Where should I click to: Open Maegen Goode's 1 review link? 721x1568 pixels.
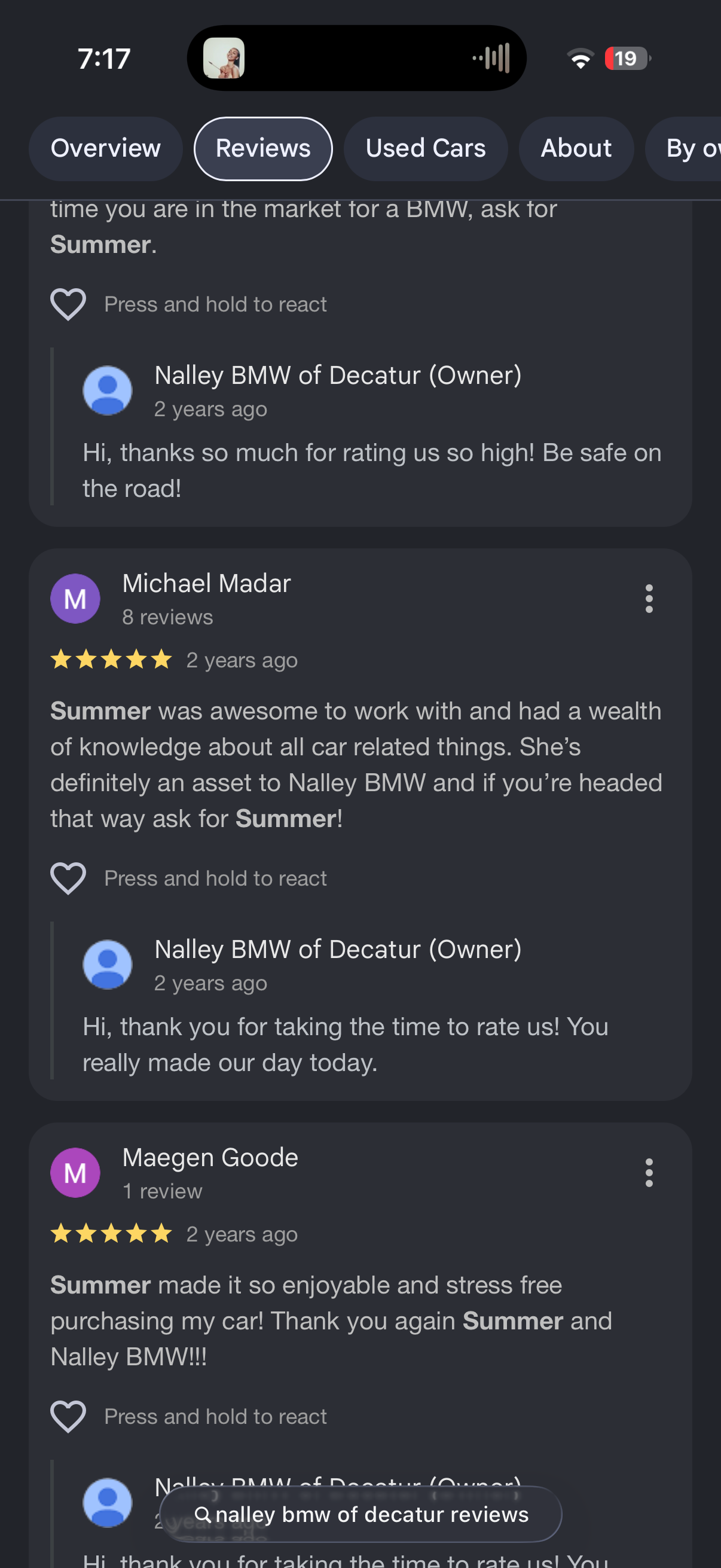tap(162, 1191)
